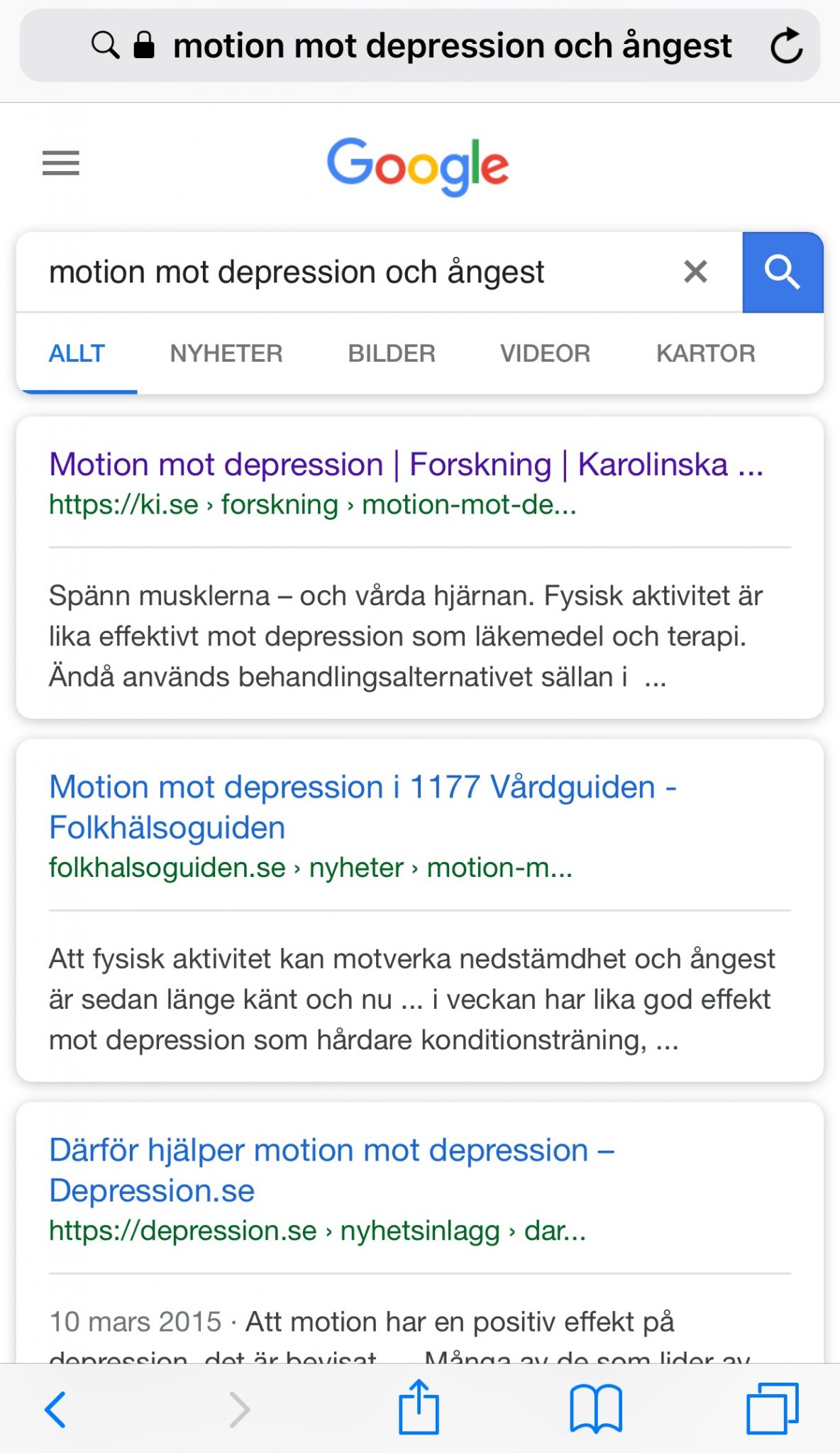The height and width of the screenshot is (1453, 840).
Task: Reload the page in Safari
Action: [x=786, y=46]
